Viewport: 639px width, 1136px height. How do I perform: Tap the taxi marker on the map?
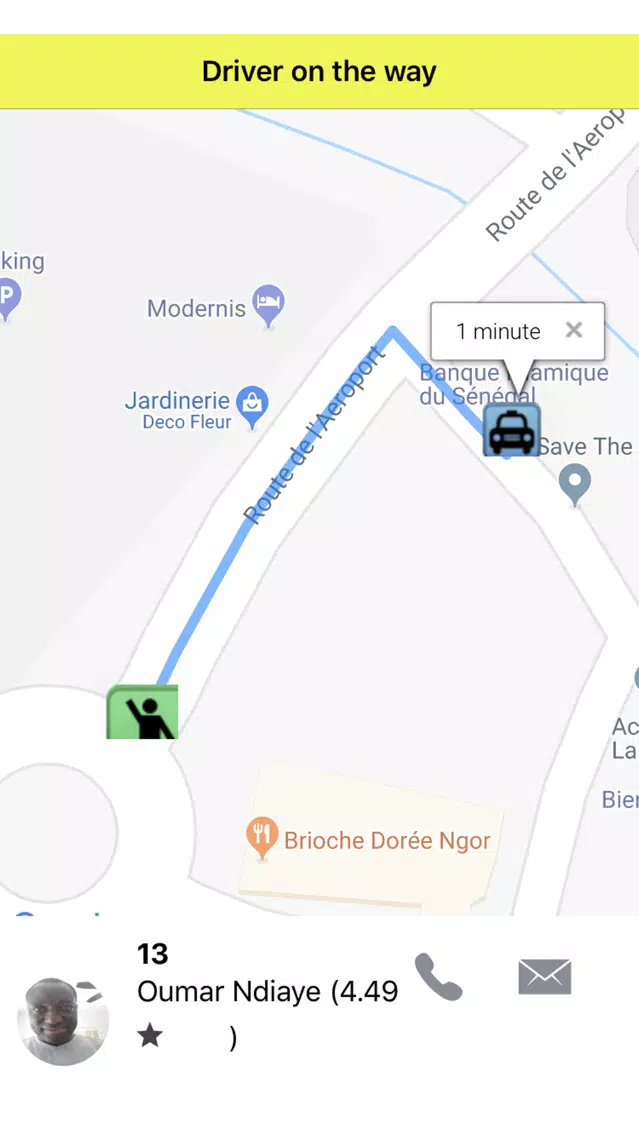click(x=512, y=431)
